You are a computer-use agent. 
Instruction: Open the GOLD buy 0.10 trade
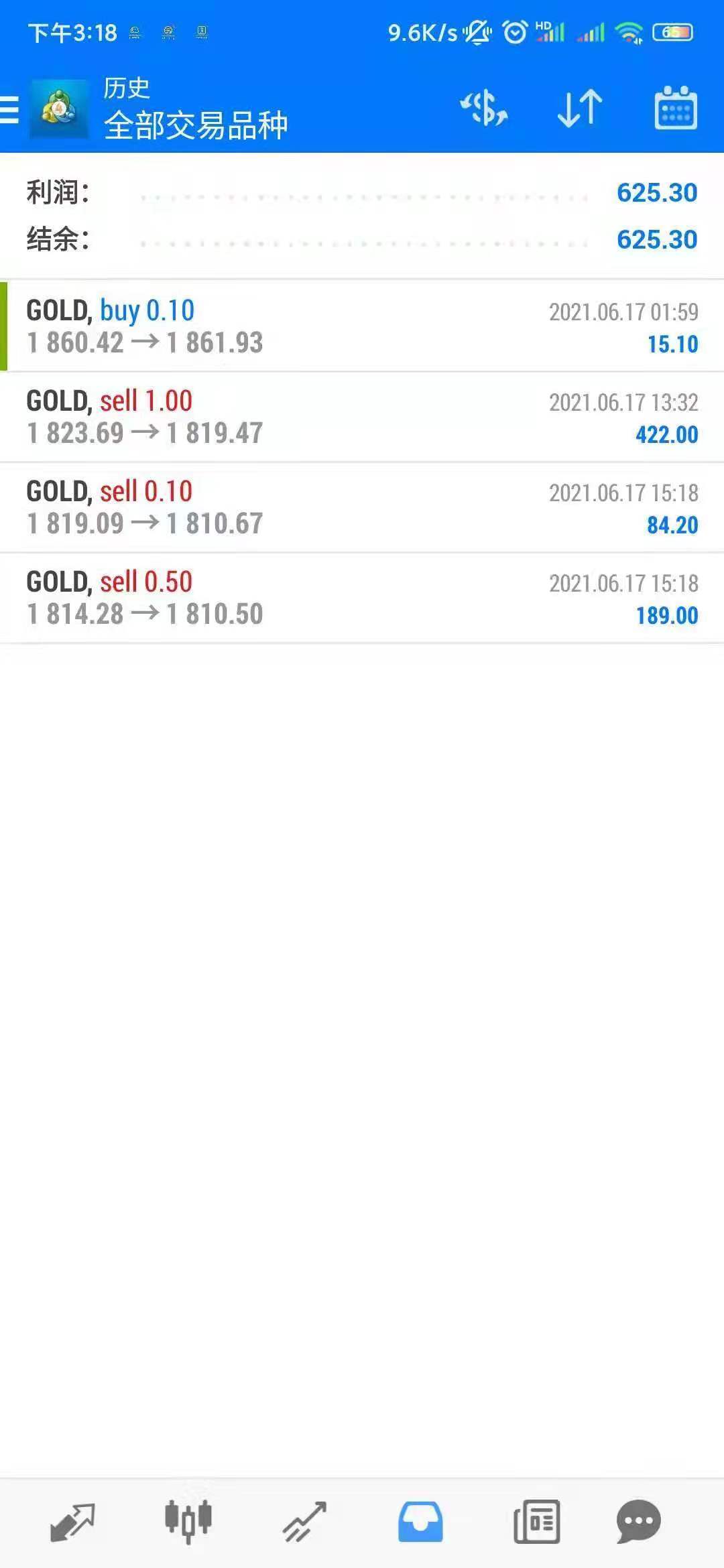[x=362, y=326]
